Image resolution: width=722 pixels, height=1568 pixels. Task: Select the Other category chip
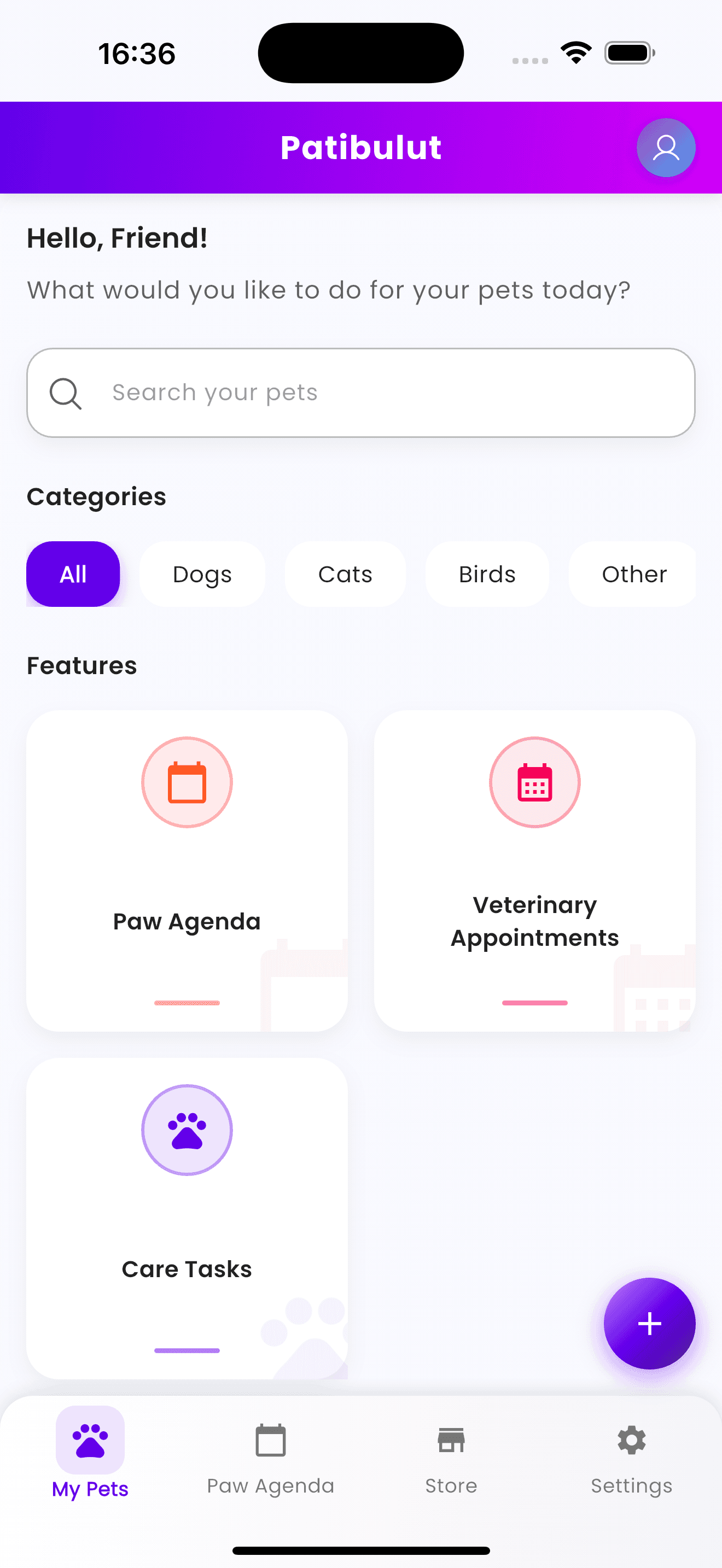click(633, 574)
